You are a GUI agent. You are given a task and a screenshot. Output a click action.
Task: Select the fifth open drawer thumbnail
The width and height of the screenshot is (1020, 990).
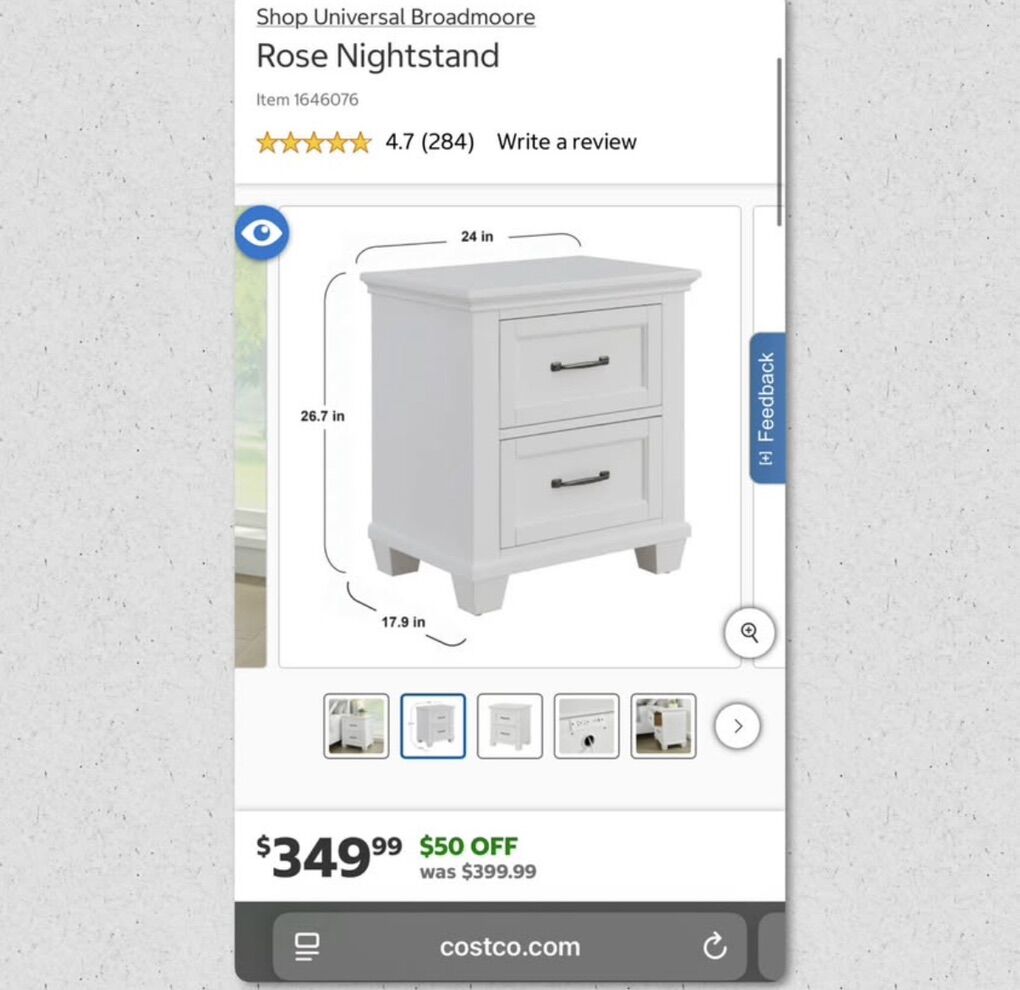click(x=663, y=726)
